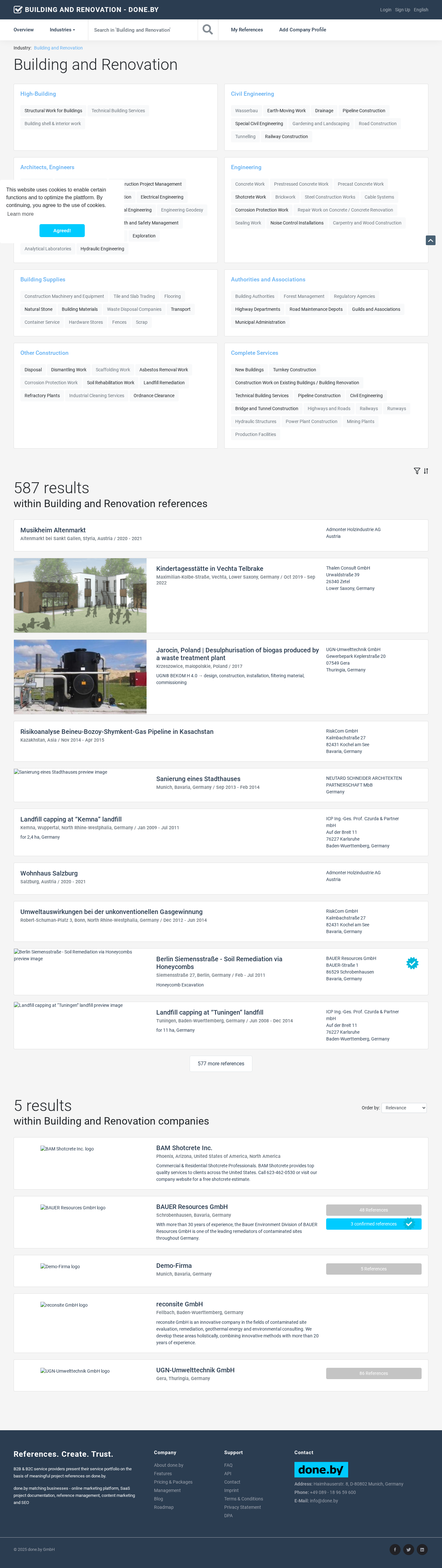Tap the scroll-to-top arrow button

(430, 240)
